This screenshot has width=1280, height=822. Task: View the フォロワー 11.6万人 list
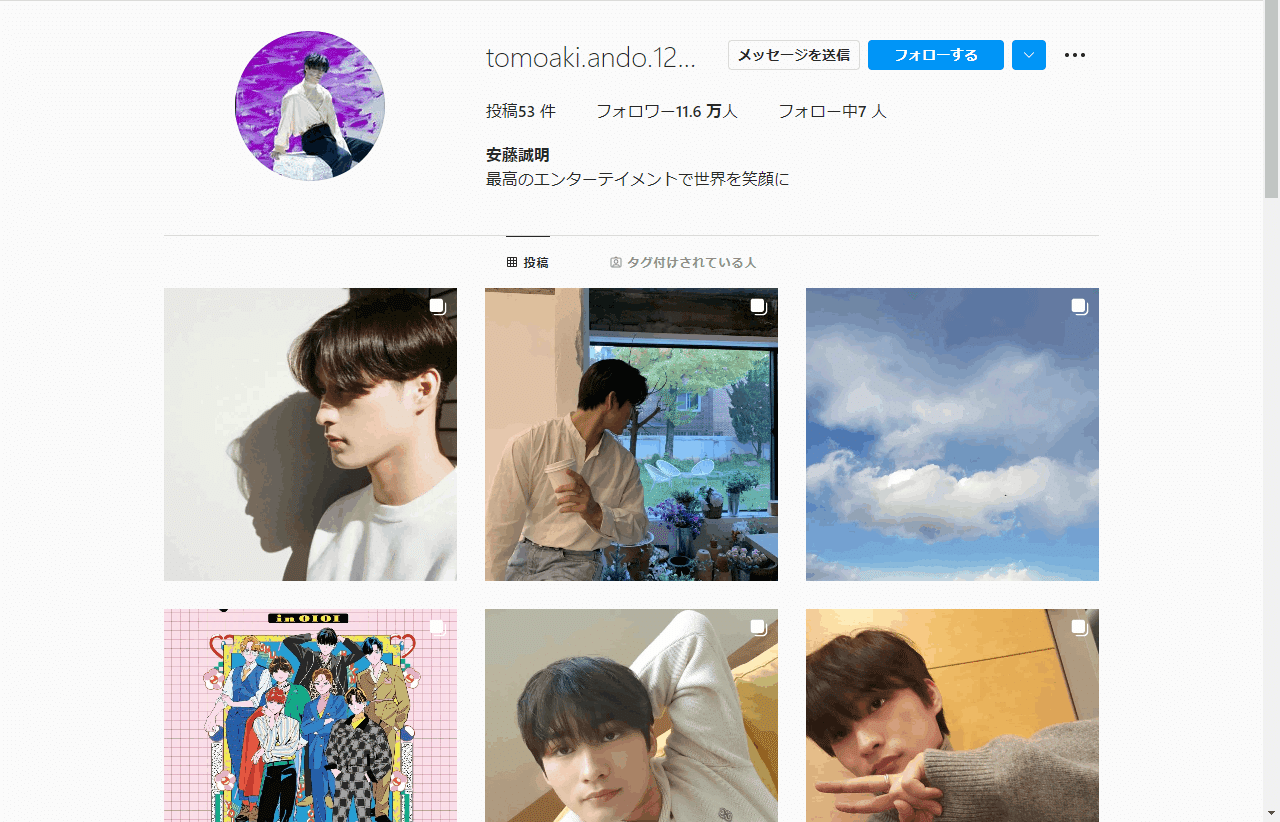[666, 111]
